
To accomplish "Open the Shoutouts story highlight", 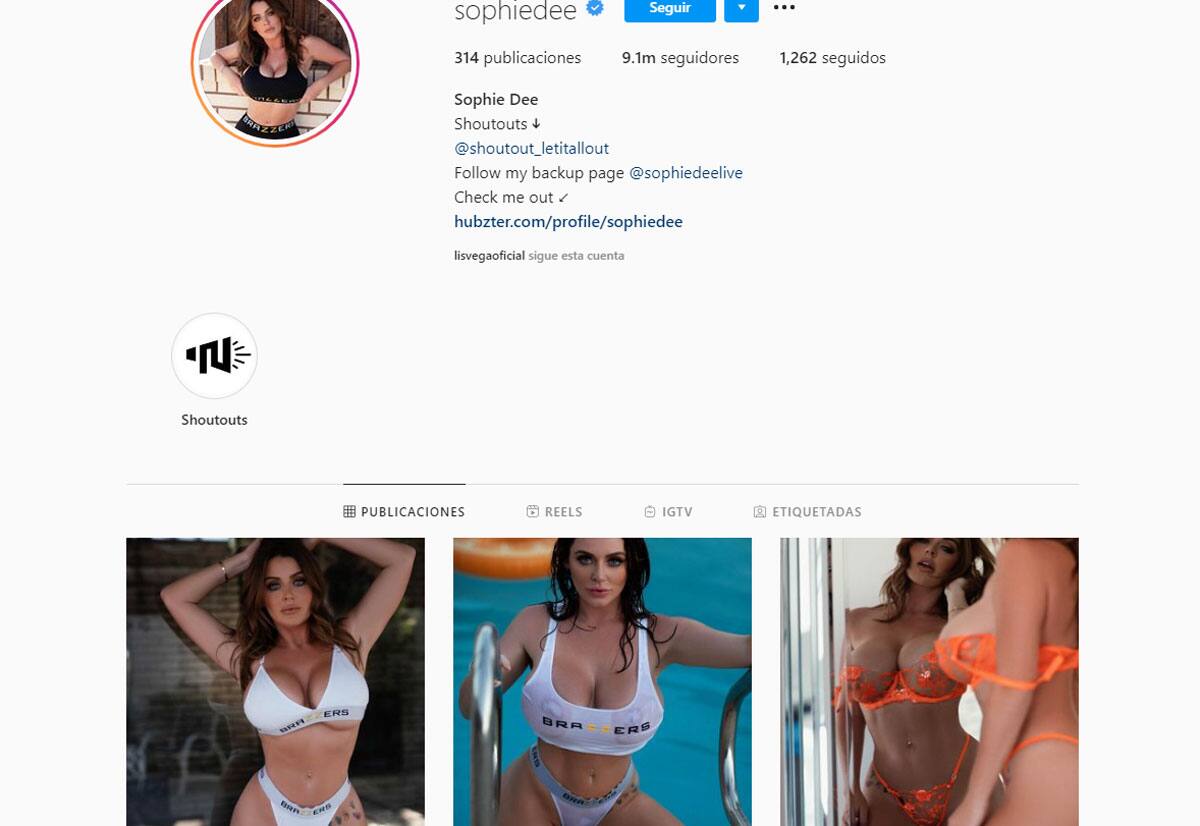I will point(214,357).
